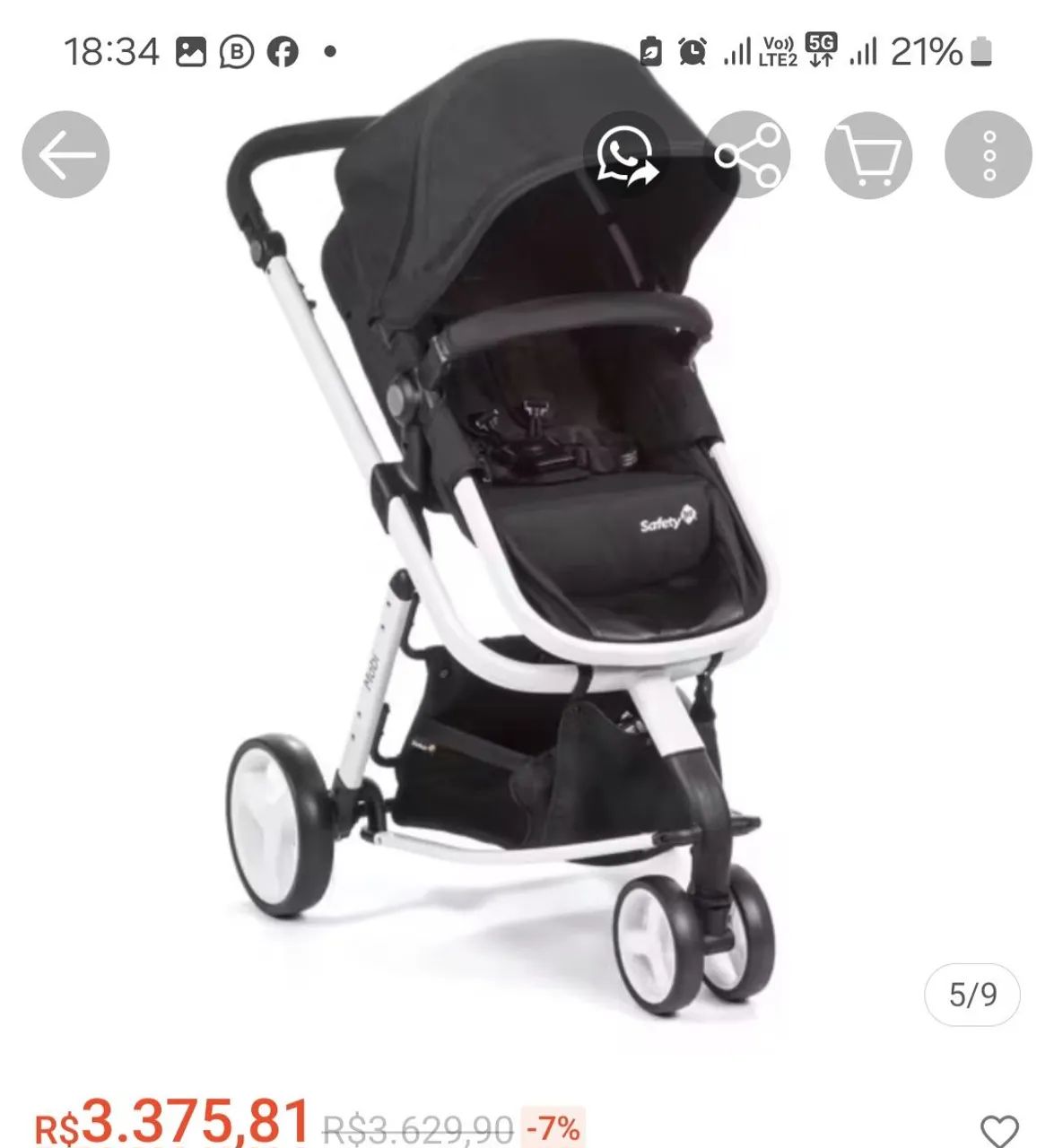Image resolution: width=1054 pixels, height=1148 pixels.
Task: Tap the 5/9 image counter badge
Action: tap(973, 996)
